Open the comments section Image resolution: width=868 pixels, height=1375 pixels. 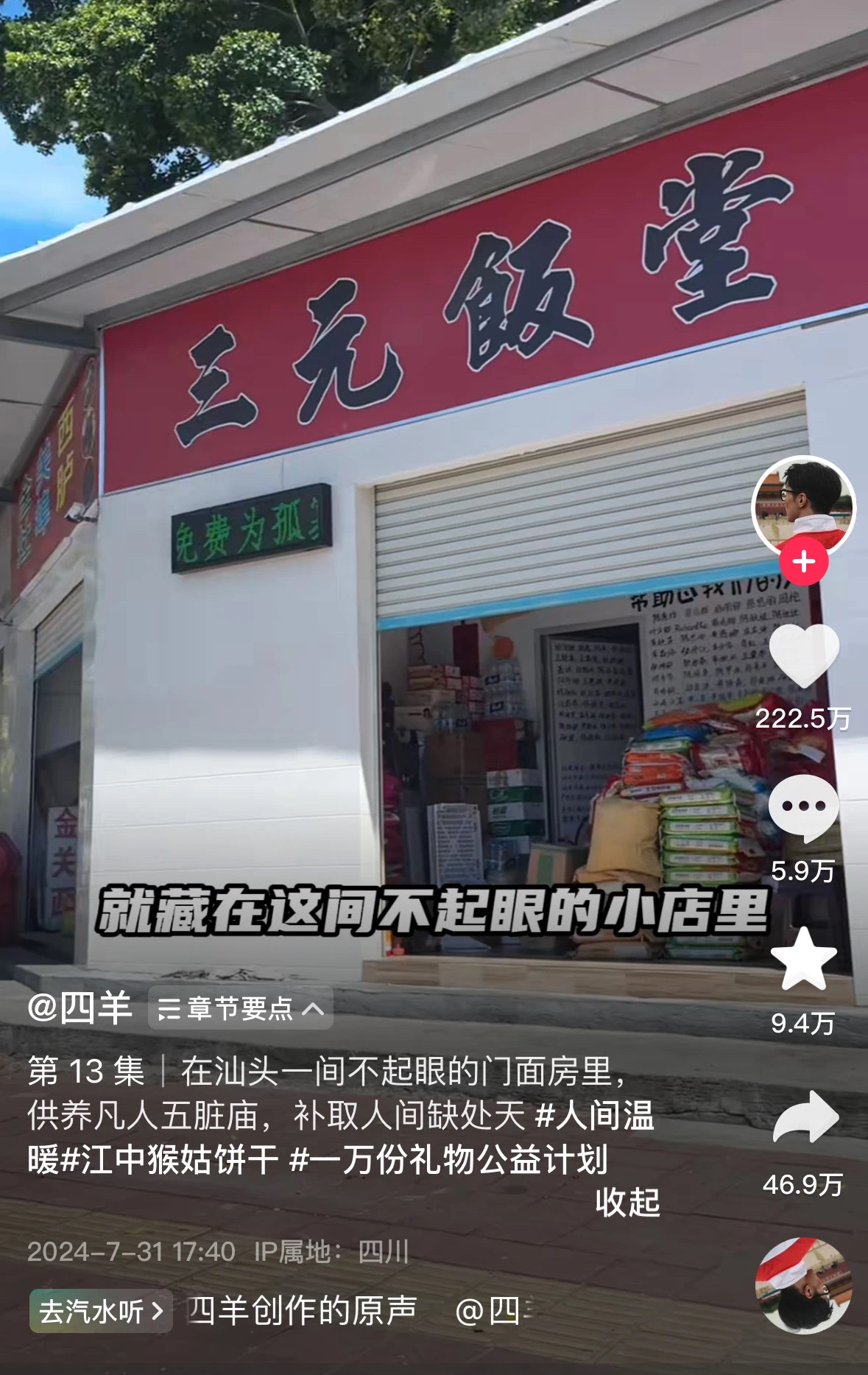click(803, 807)
